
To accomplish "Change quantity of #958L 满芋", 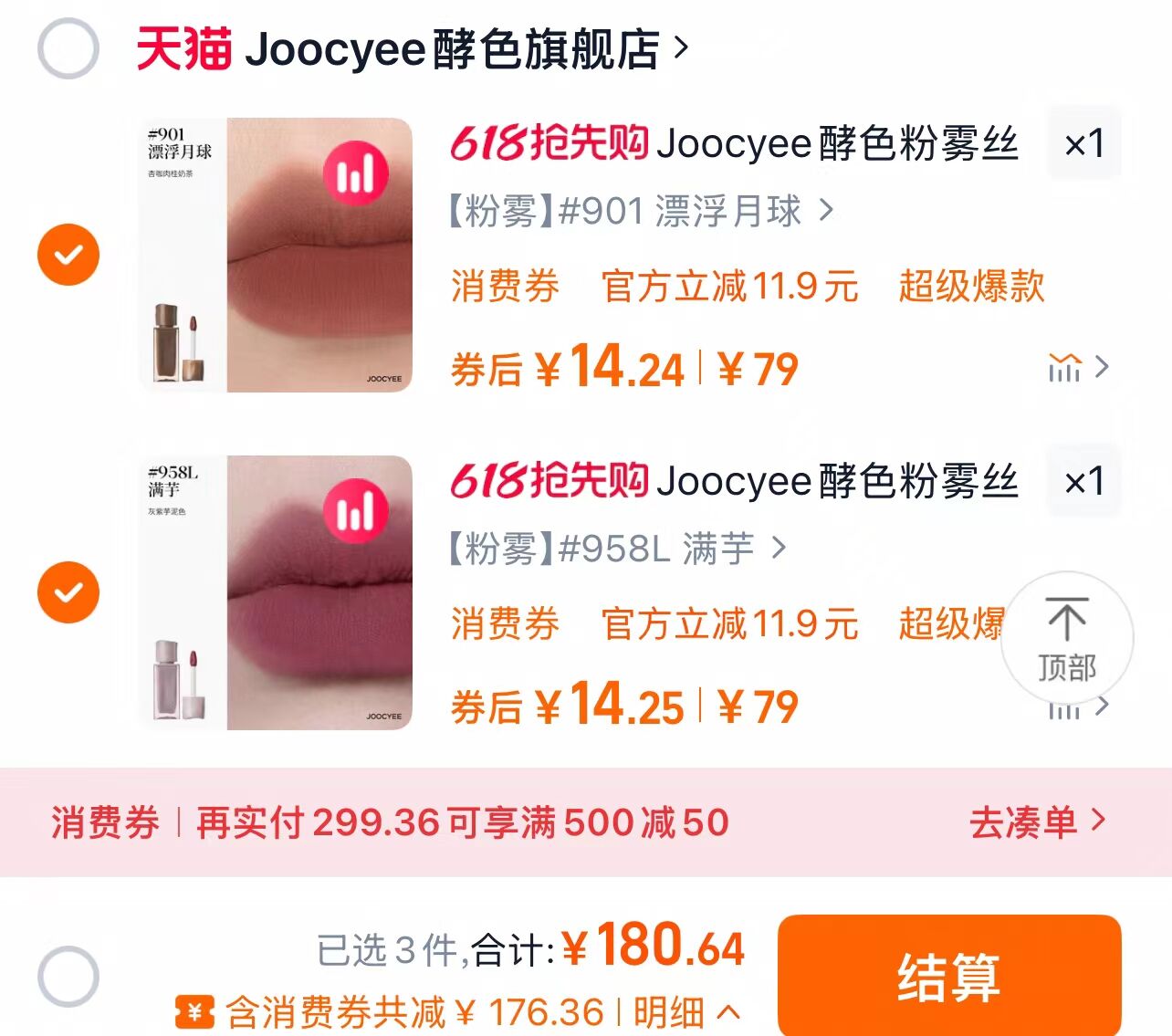I will point(1084,482).
